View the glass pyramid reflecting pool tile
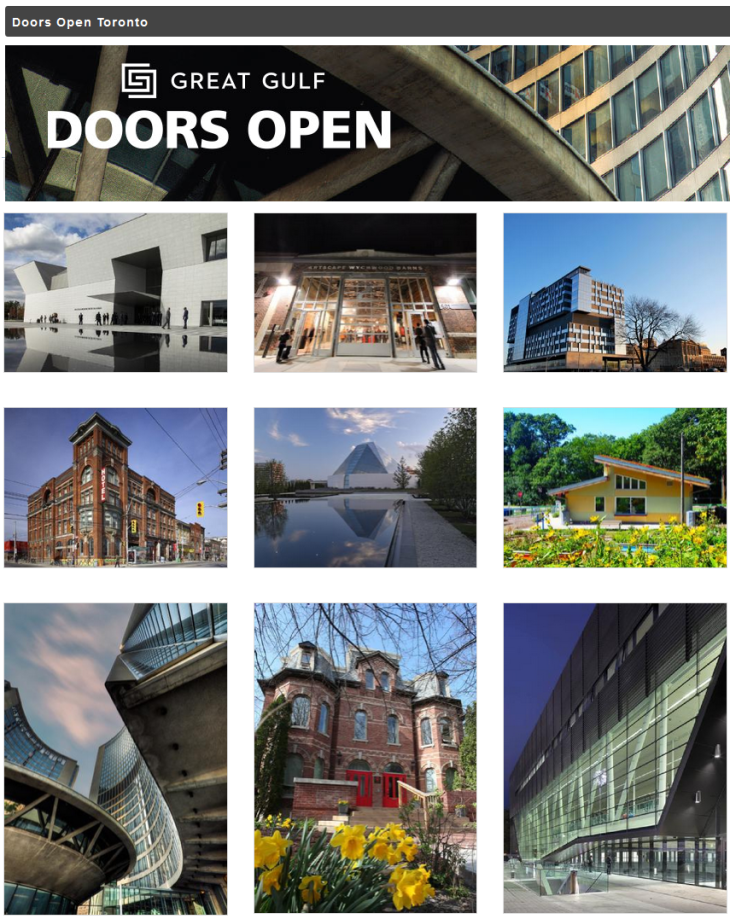Image resolution: width=730 pixels, height=919 pixels. point(365,487)
